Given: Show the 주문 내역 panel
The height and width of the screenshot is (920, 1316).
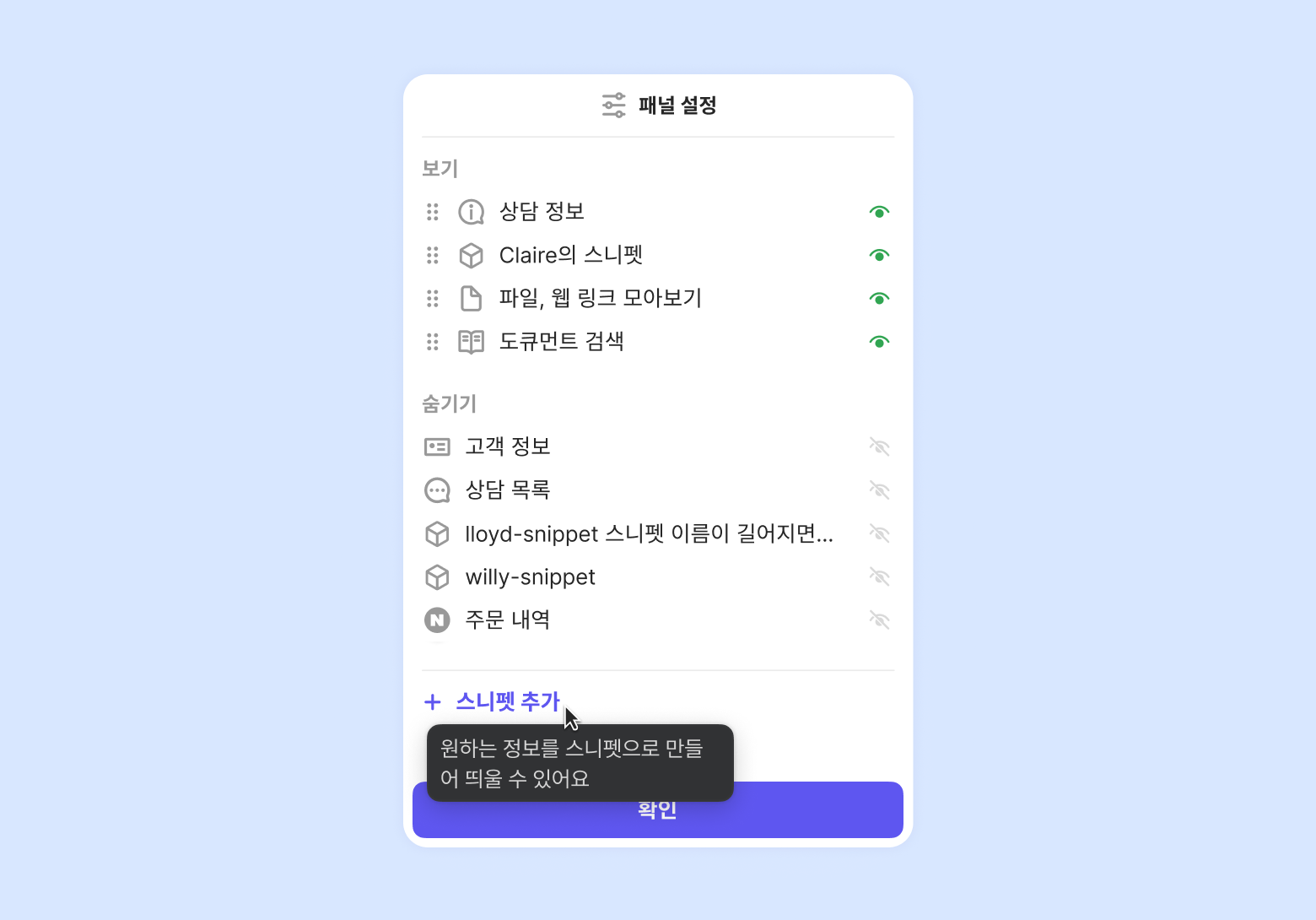Looking at the screenshot, I should [x=879, y=620].
